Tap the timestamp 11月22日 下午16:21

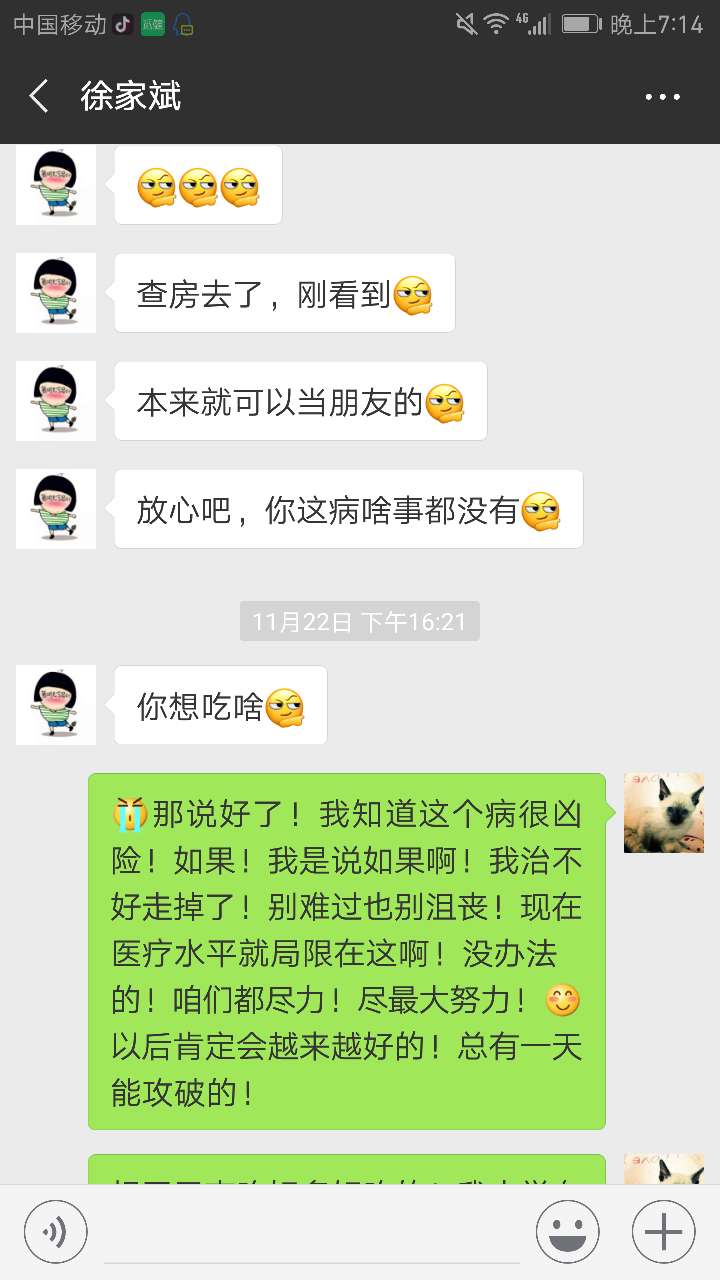coord(360,621)
